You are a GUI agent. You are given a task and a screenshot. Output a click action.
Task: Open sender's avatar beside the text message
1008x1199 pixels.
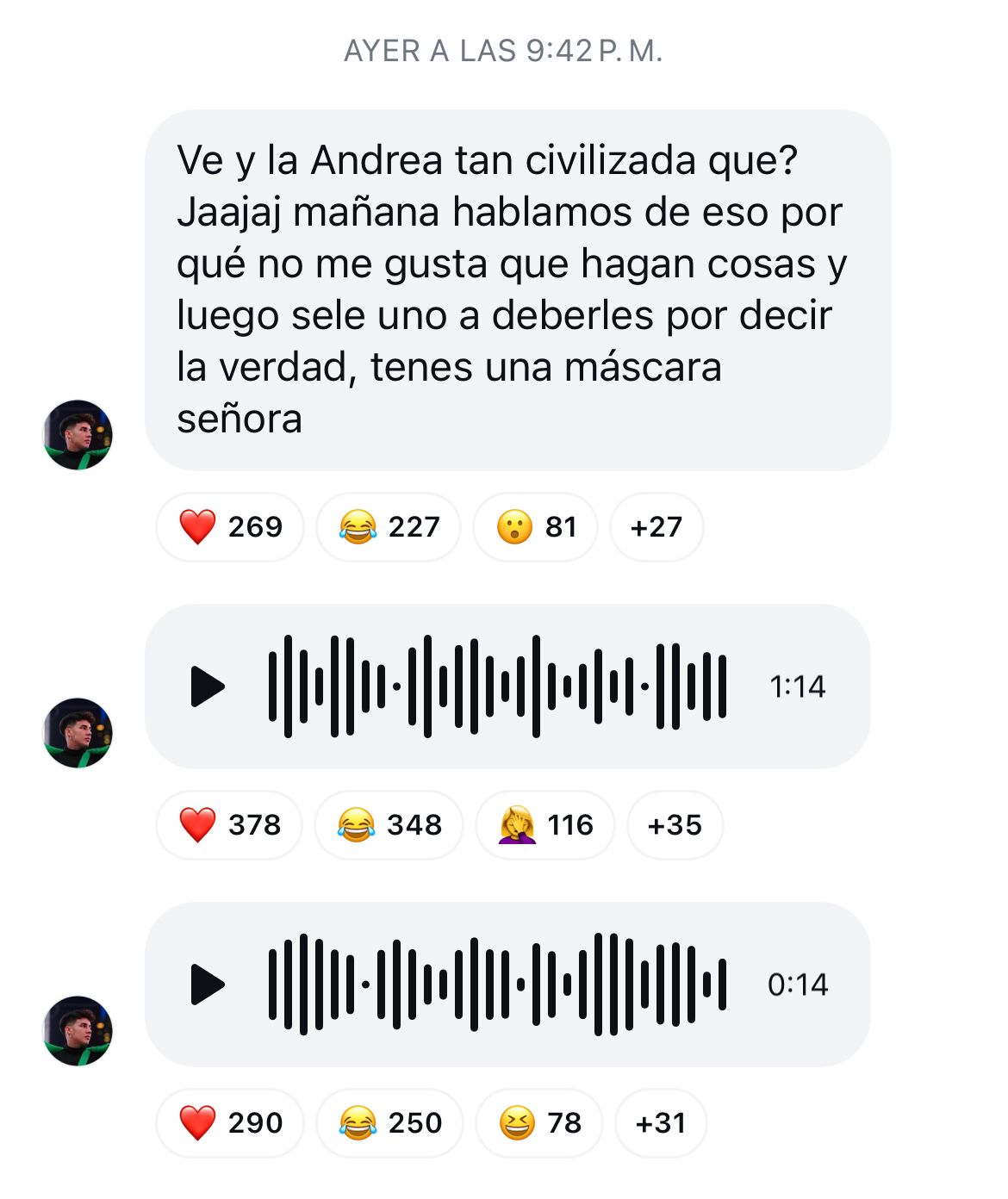click(78, 435)
